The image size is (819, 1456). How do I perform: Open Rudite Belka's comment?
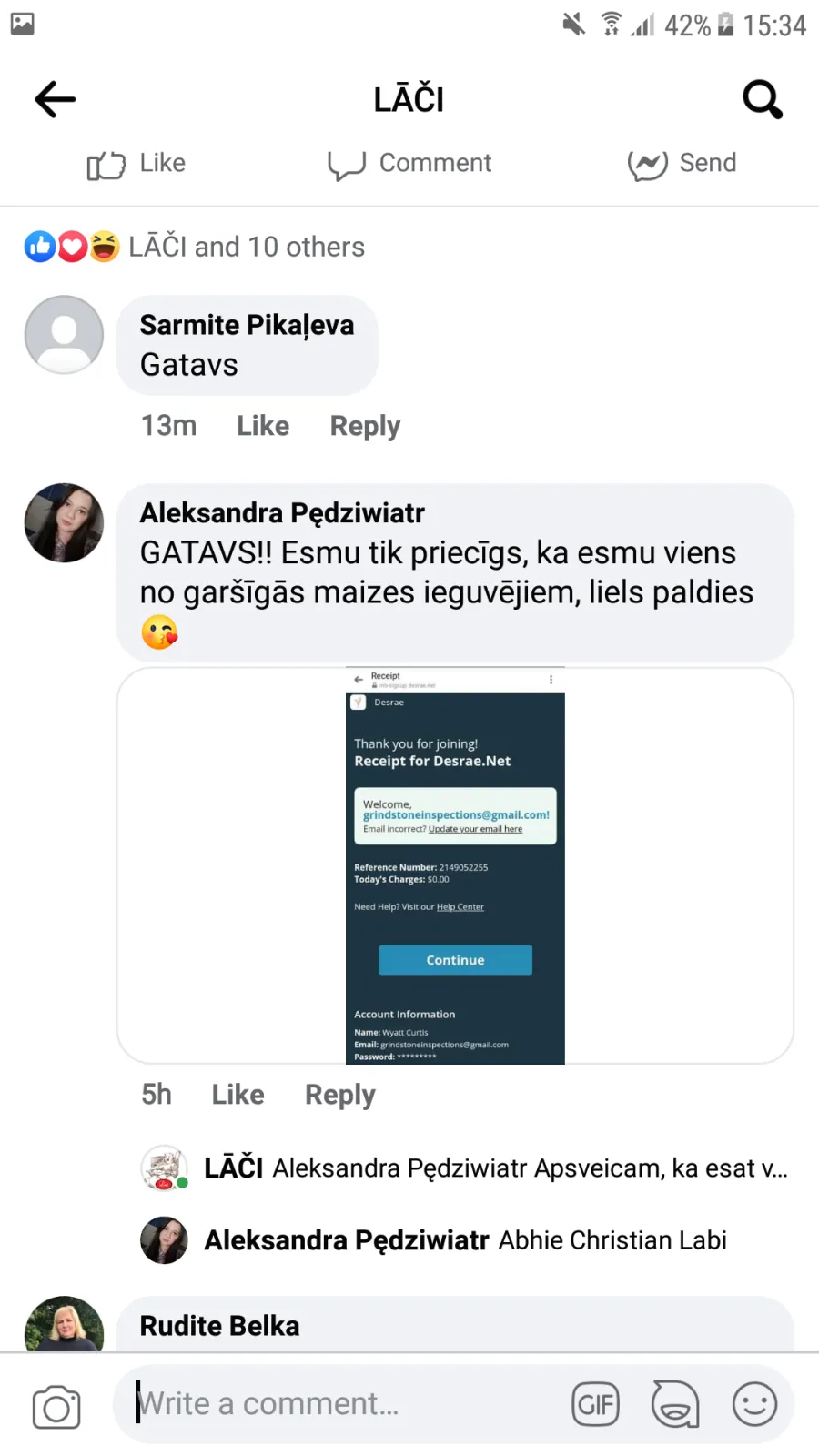coord(455,1325)
